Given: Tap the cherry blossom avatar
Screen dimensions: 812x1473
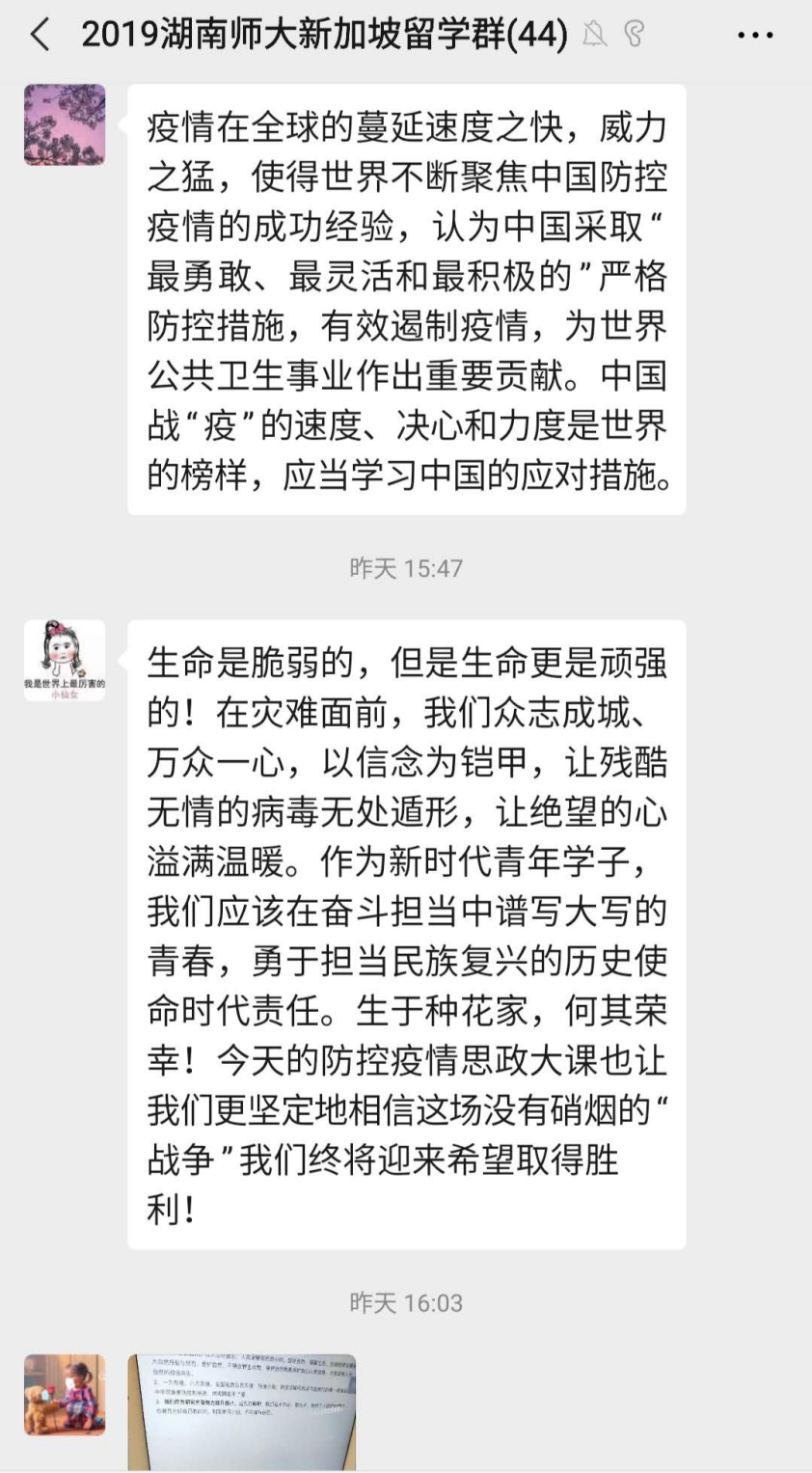Looking at the screenshot, I should click(65, 124).
